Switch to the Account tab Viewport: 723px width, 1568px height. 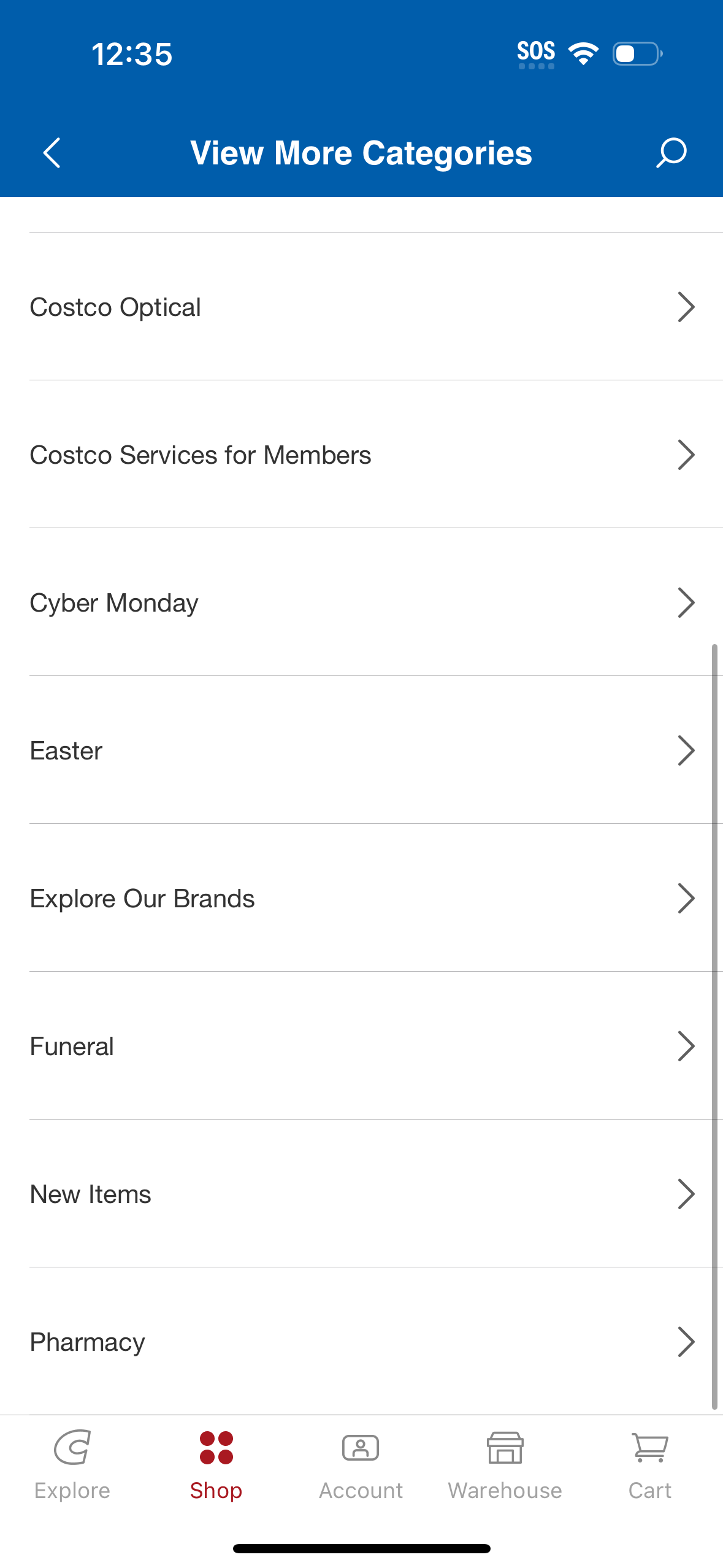tap(361, 1472)
